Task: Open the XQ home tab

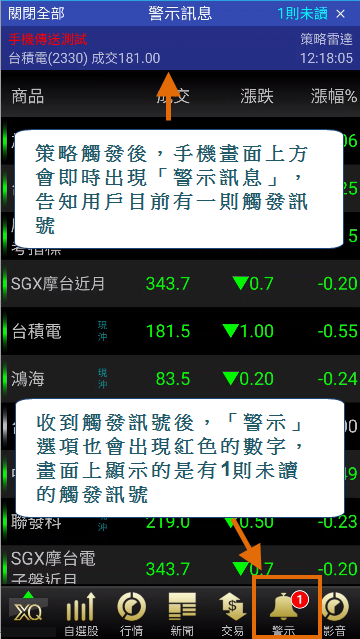Action: (x=28, y=611)
